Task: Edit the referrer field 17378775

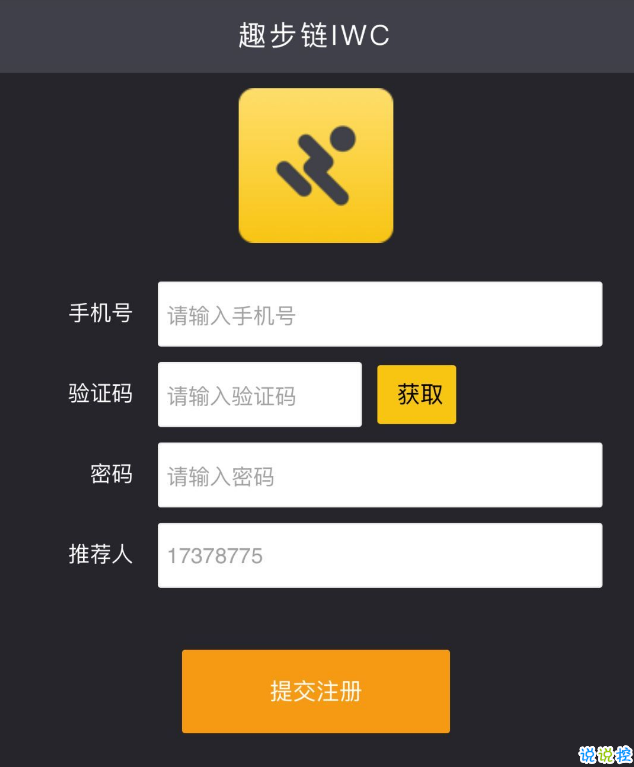Action: [x=380, y=555]
